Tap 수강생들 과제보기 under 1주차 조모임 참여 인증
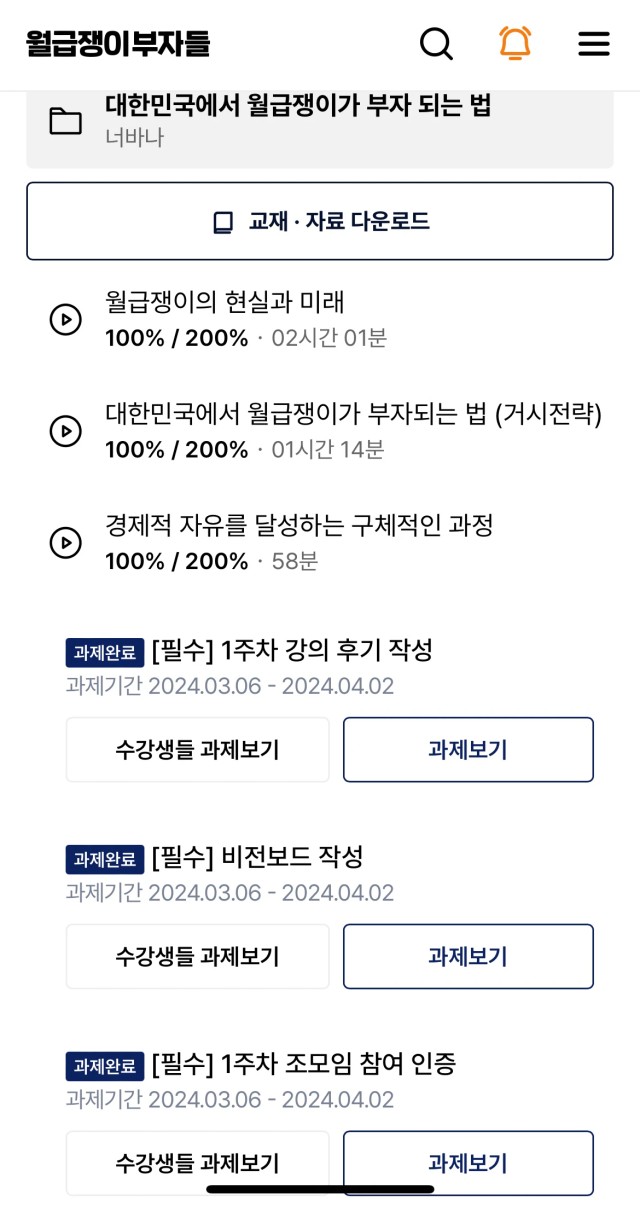 coord(197,1163)
